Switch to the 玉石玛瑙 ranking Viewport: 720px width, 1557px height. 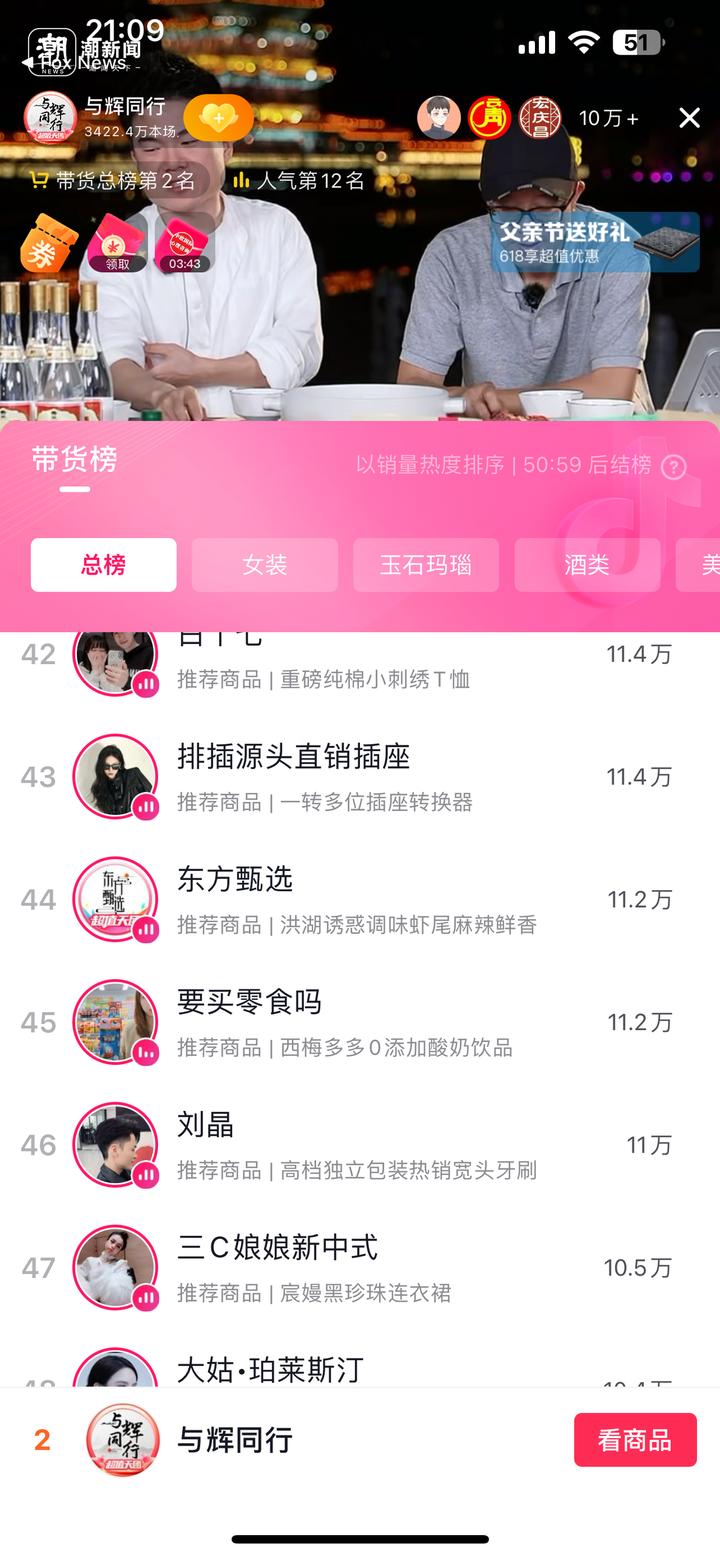click(x=426, y=565)
